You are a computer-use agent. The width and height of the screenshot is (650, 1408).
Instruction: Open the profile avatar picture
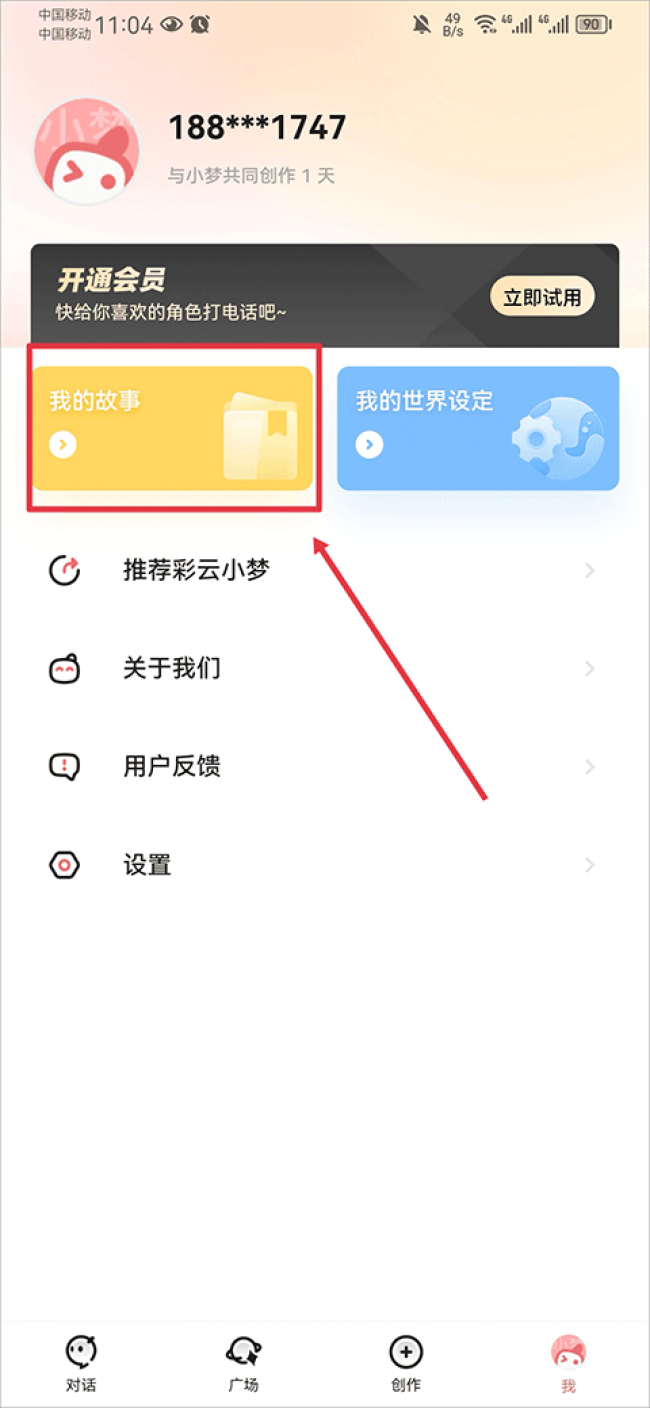pos(87,152)
